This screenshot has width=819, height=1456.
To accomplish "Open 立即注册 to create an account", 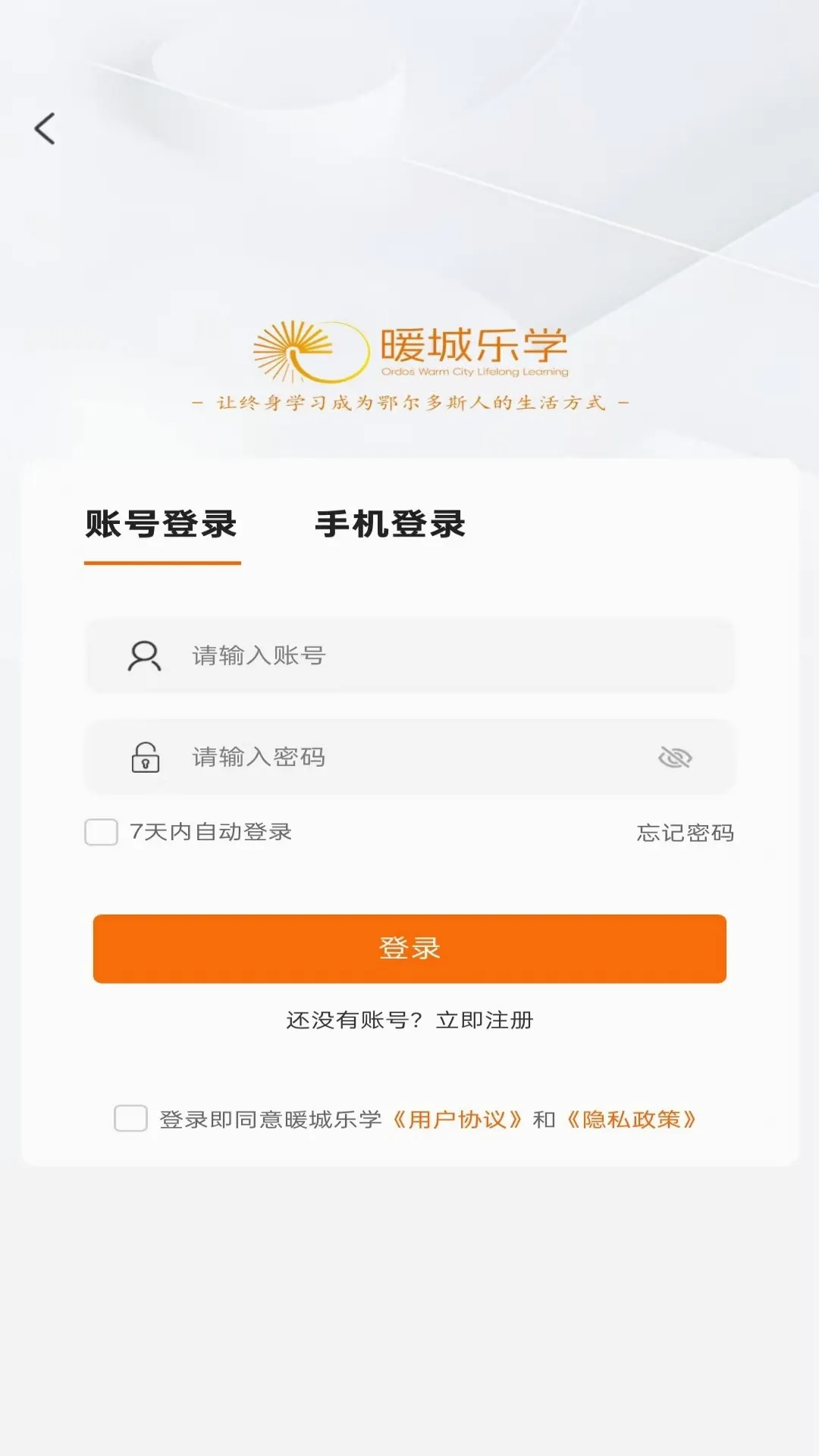I will [485, 1020].
